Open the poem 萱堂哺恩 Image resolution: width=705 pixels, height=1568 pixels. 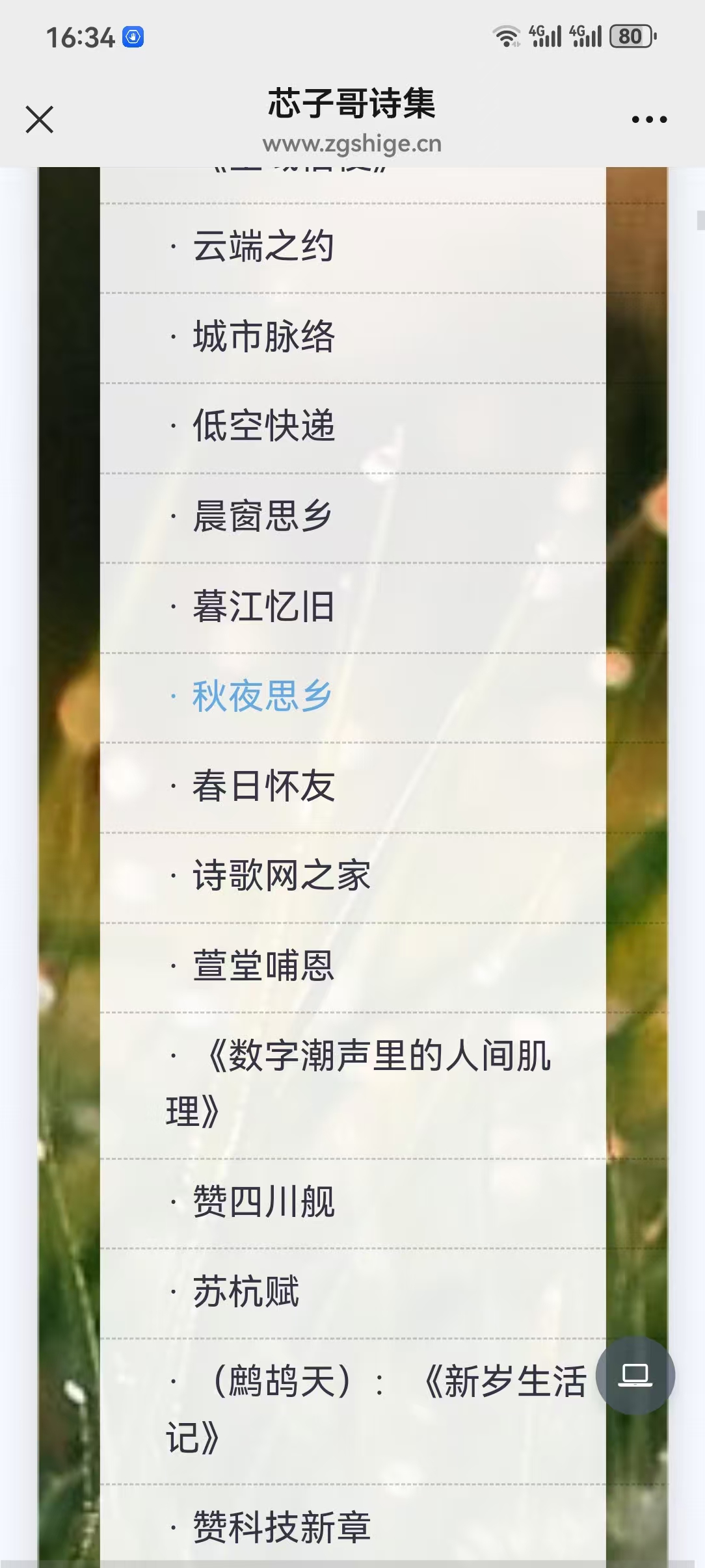263,966
